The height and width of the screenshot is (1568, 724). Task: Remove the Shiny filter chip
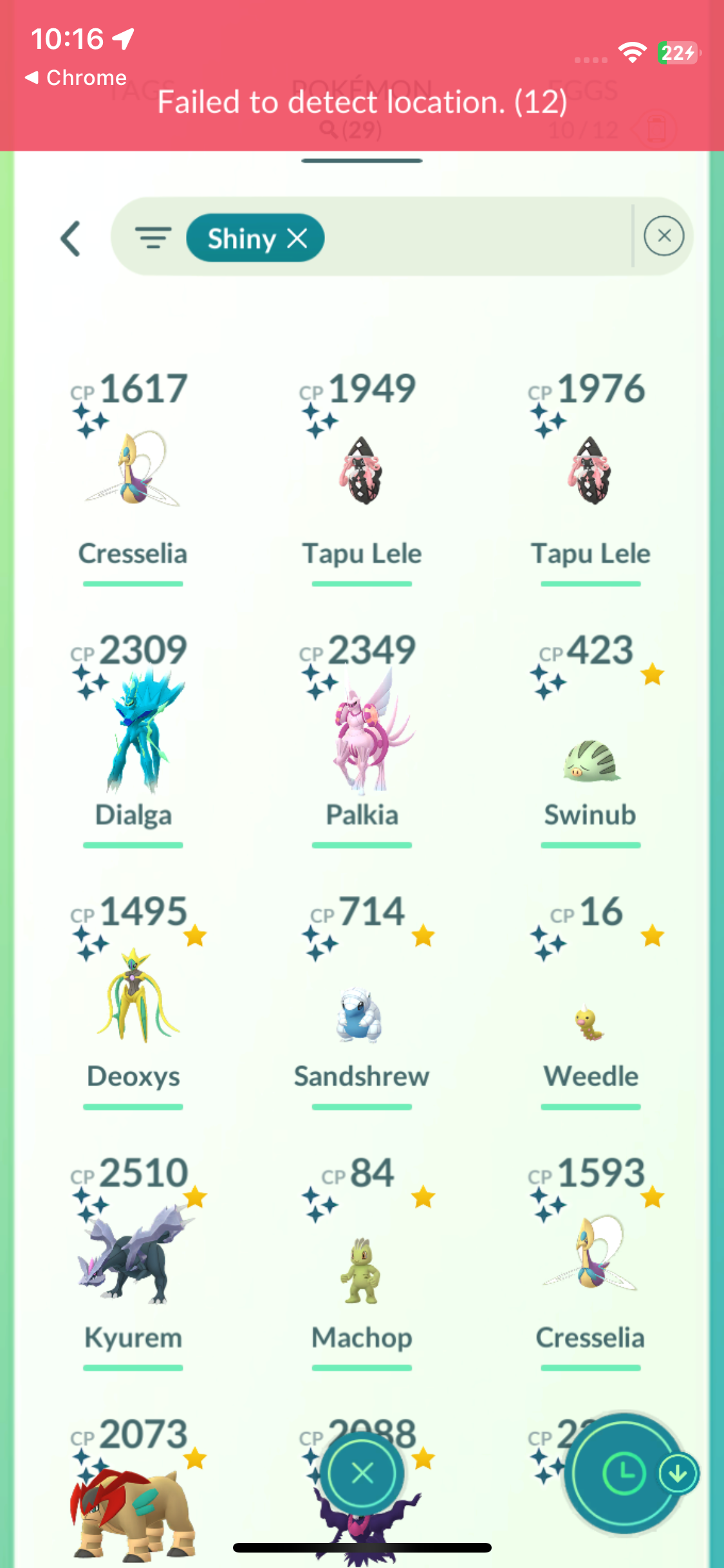[297, 239]
